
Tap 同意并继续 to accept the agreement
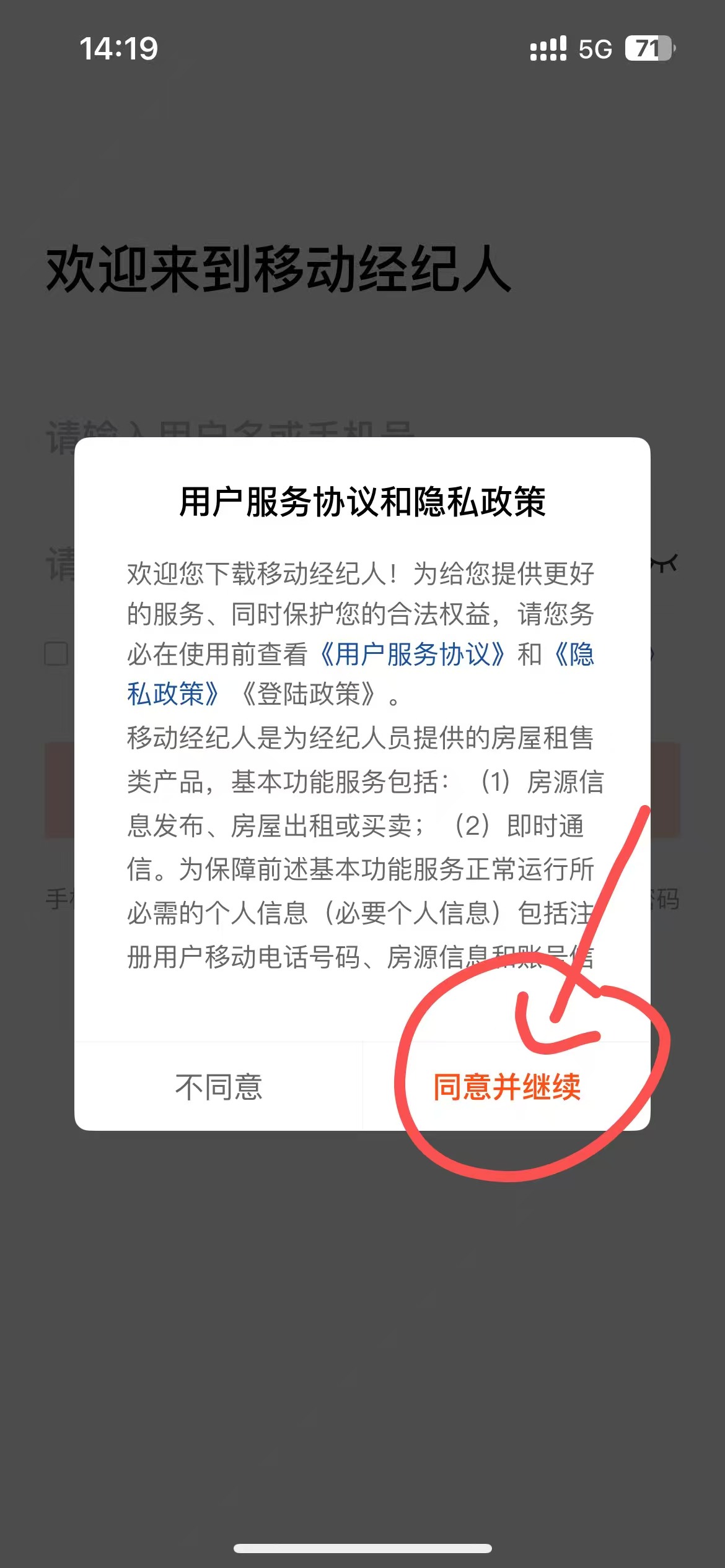506,1087
